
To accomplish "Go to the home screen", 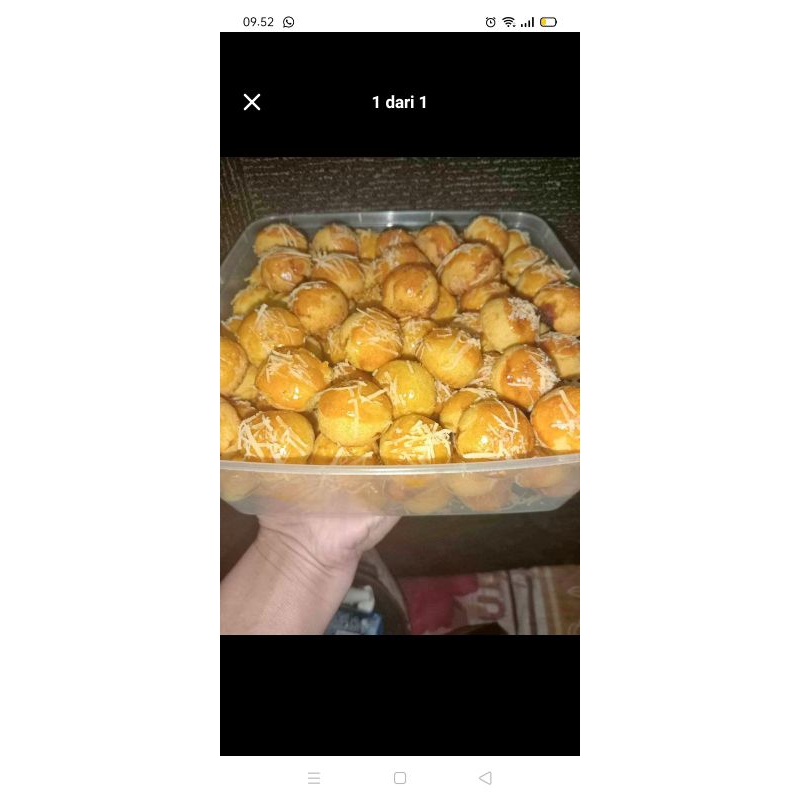I will click(x=400, y=778).
